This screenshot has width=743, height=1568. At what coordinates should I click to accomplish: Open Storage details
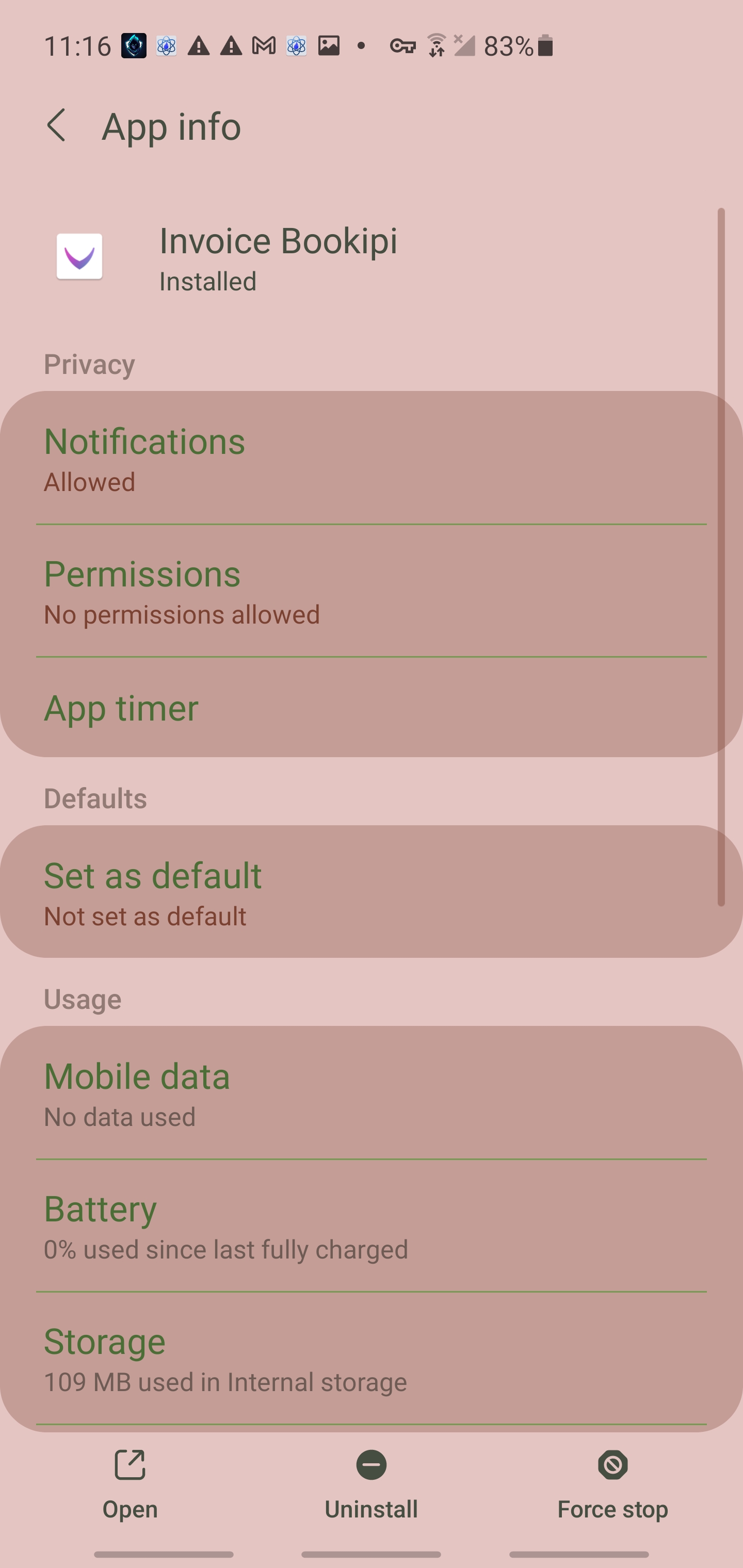(370, 1358)
